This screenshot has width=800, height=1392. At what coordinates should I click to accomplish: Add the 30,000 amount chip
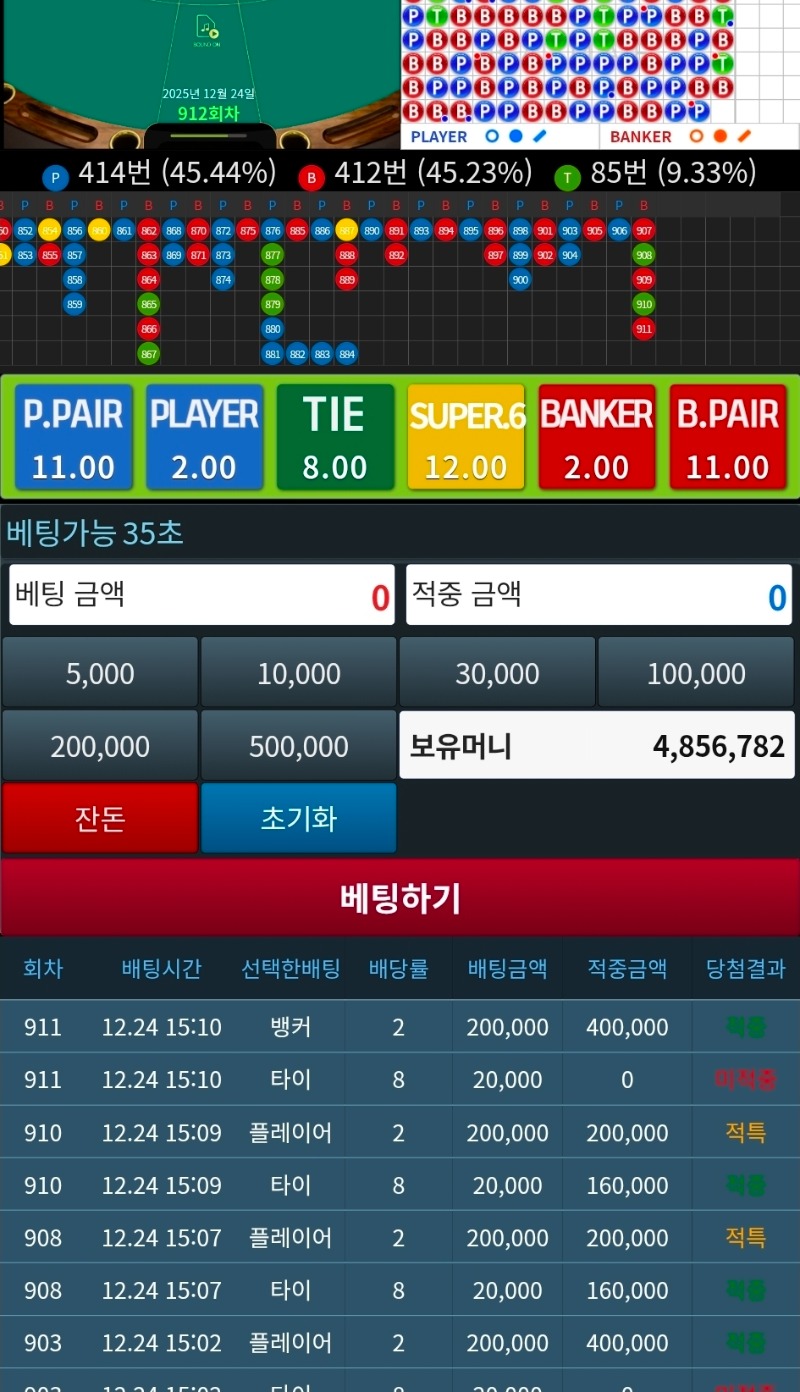tap(497, 674)
